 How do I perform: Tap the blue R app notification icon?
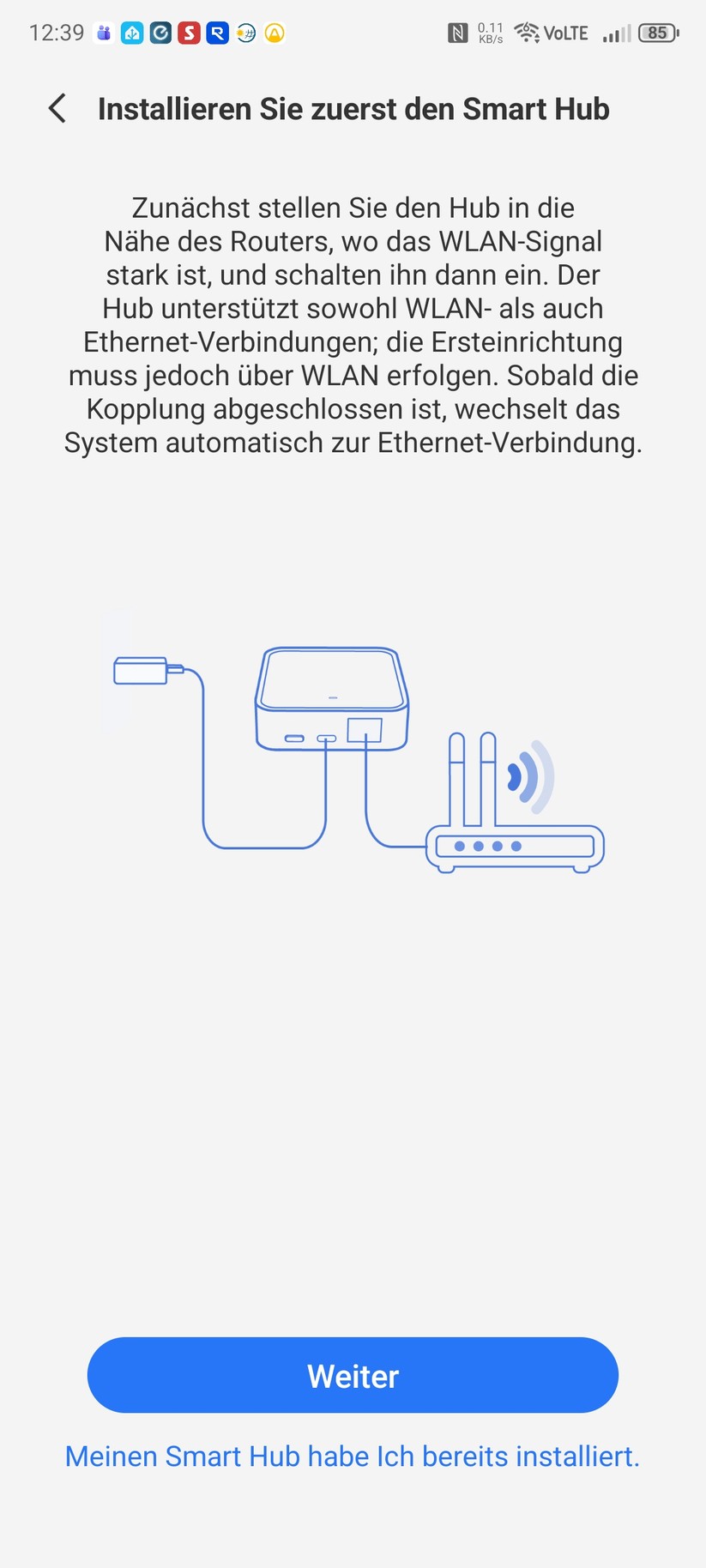(x=216, y=33)
